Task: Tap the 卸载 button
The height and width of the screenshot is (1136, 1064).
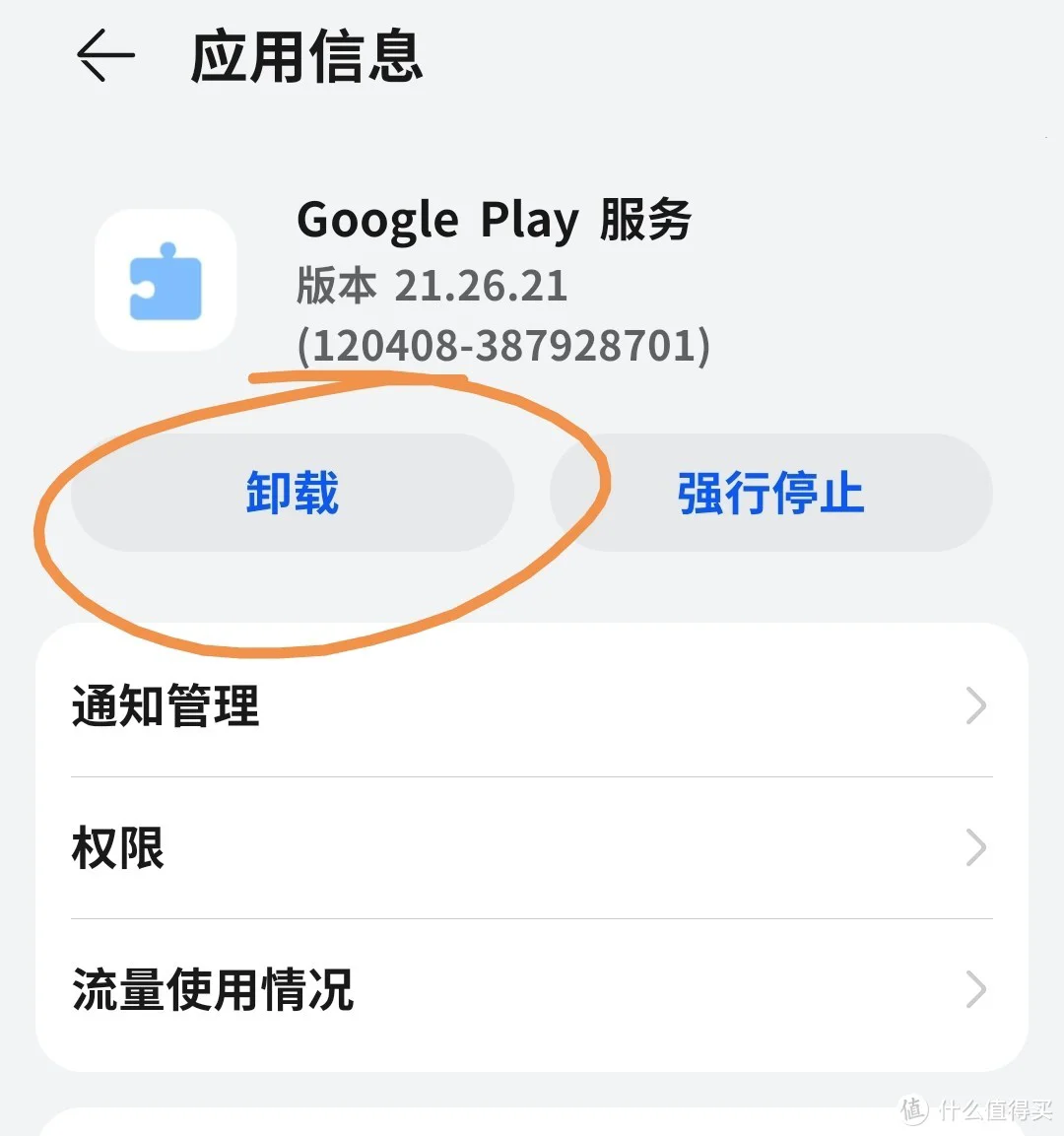Action: (293, 493)
